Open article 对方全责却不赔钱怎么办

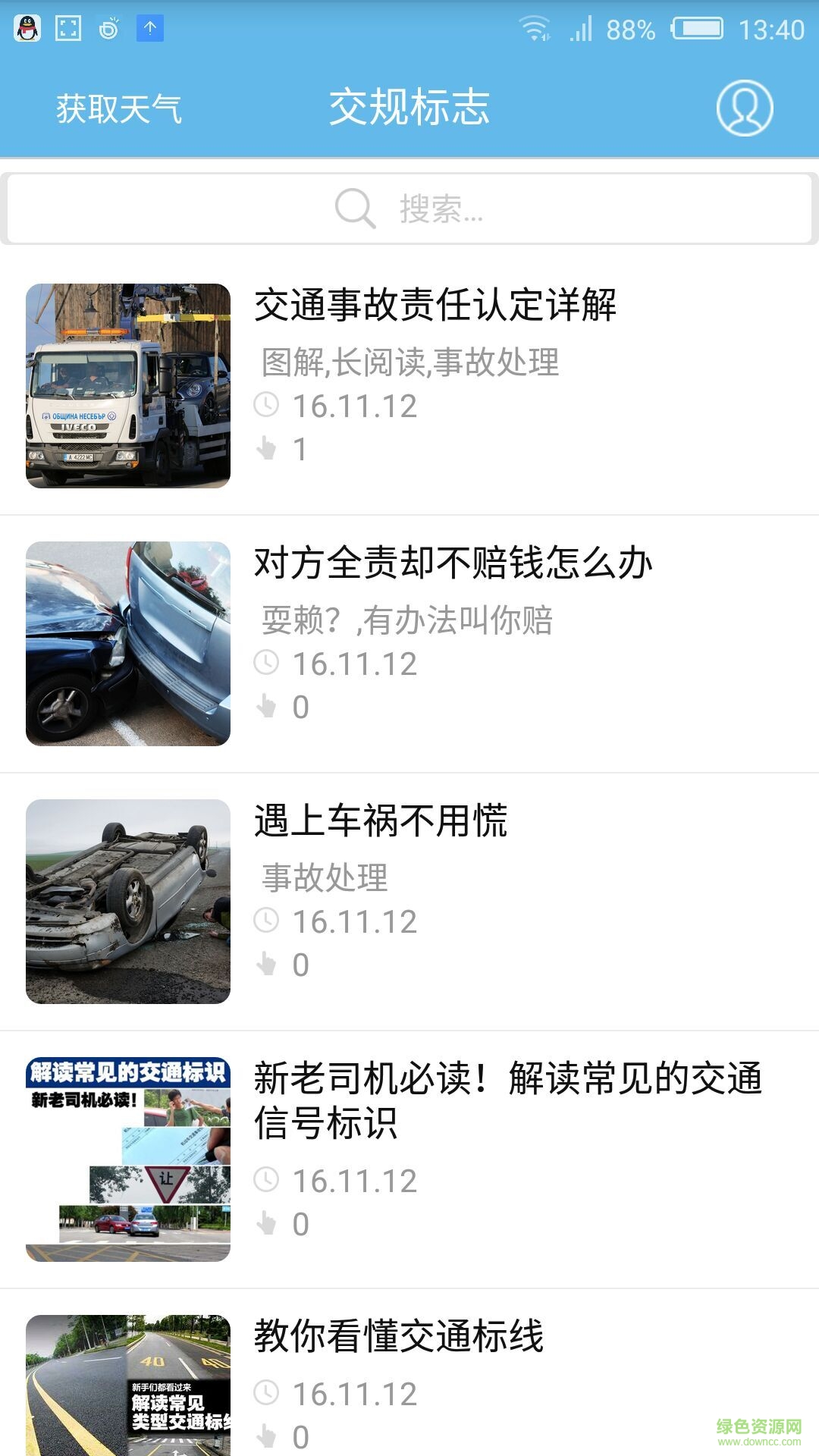[x=453, y=563]
